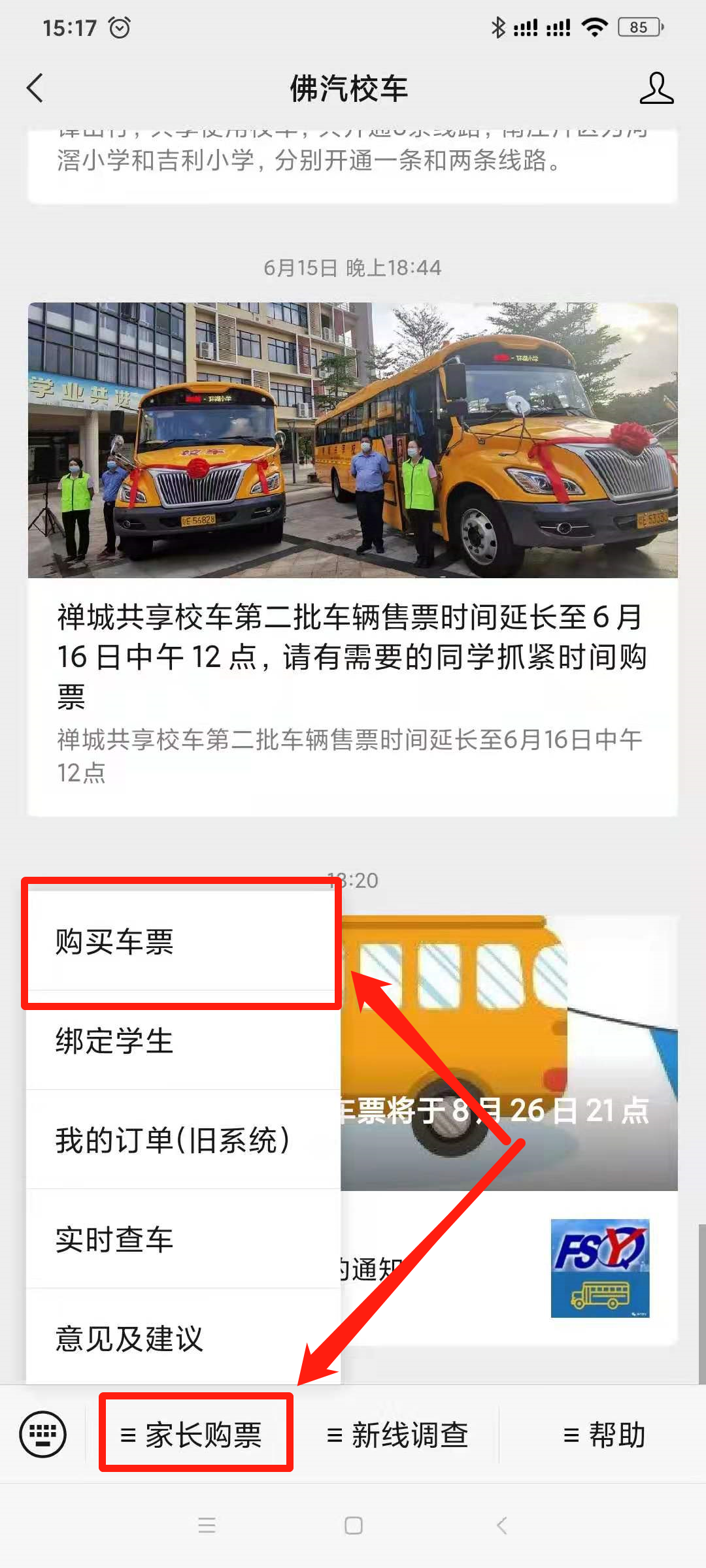This screenshot has width=706, height=1568.
Task: Select 购买车票 from the popup menu
Action: [183, 941]
